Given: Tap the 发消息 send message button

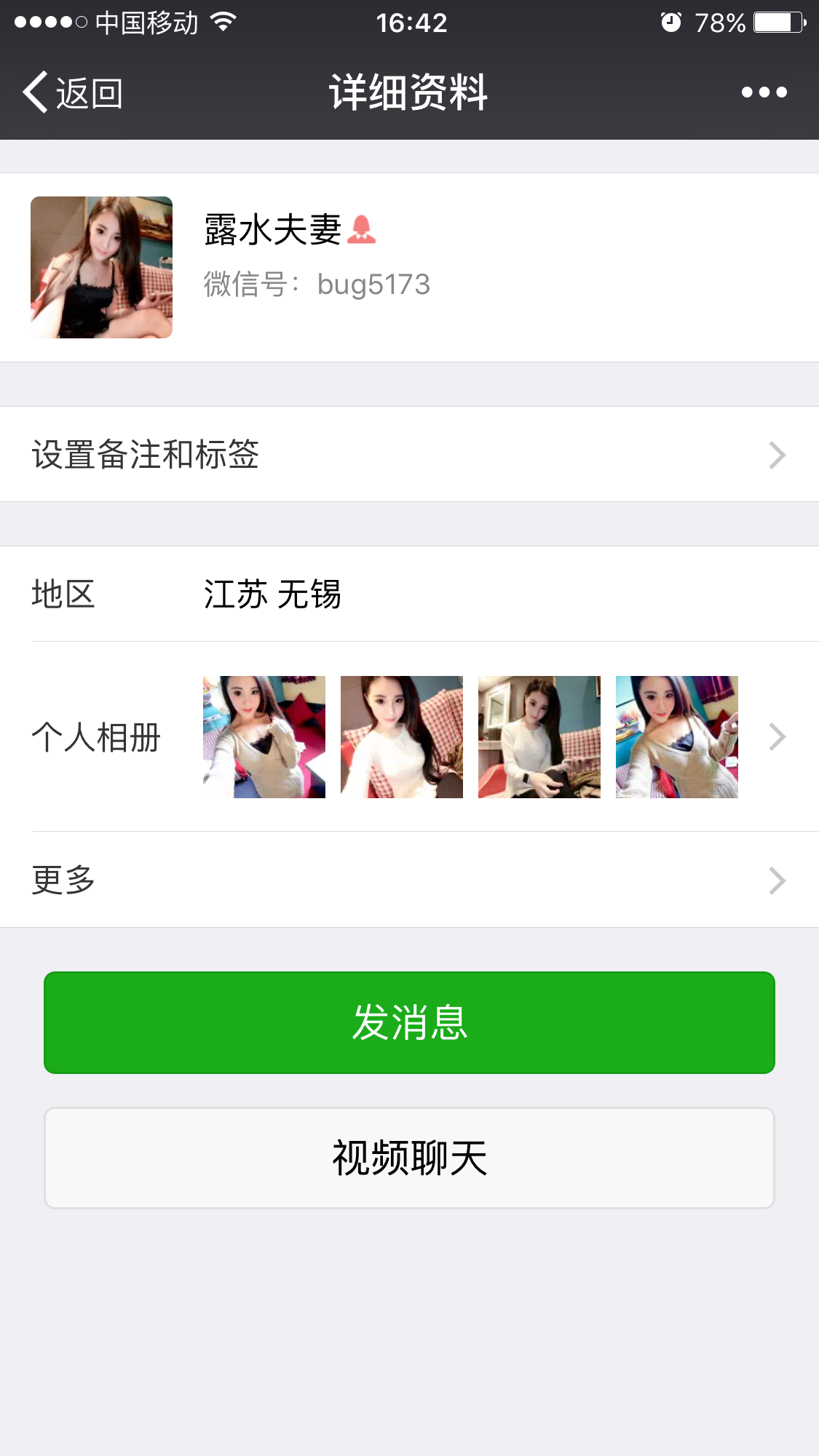Looking at the screenshot, I should pyautogui.click(x=409, y=1022).
